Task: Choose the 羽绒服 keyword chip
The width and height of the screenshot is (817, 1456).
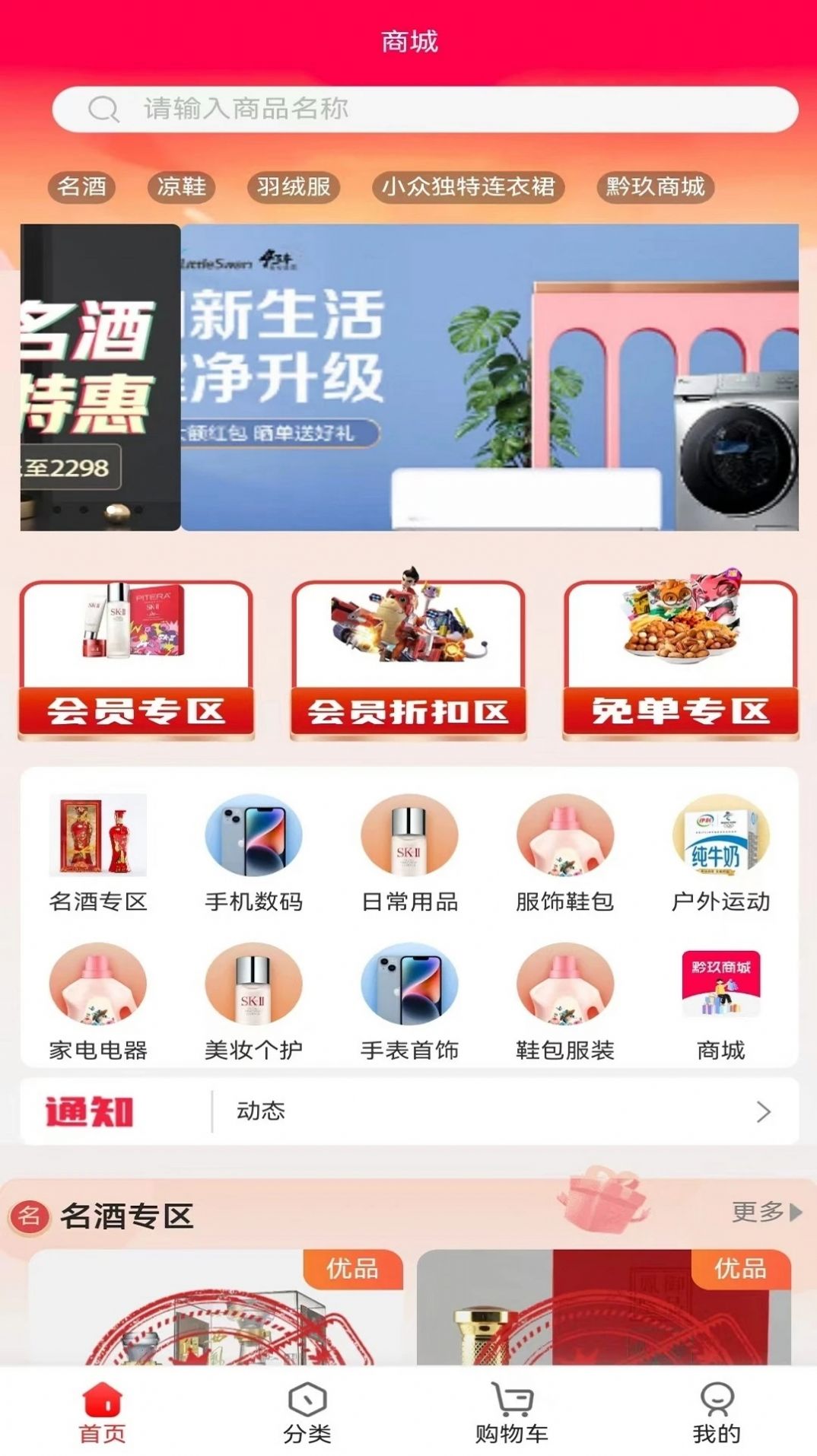Action: 294,187
